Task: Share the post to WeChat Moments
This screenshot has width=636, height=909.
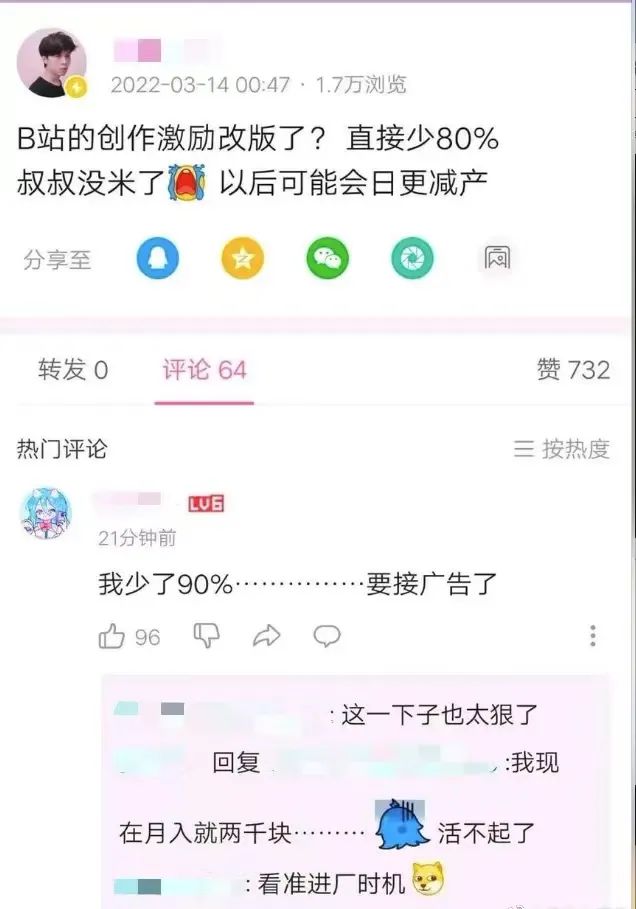Action: (412, 259)
